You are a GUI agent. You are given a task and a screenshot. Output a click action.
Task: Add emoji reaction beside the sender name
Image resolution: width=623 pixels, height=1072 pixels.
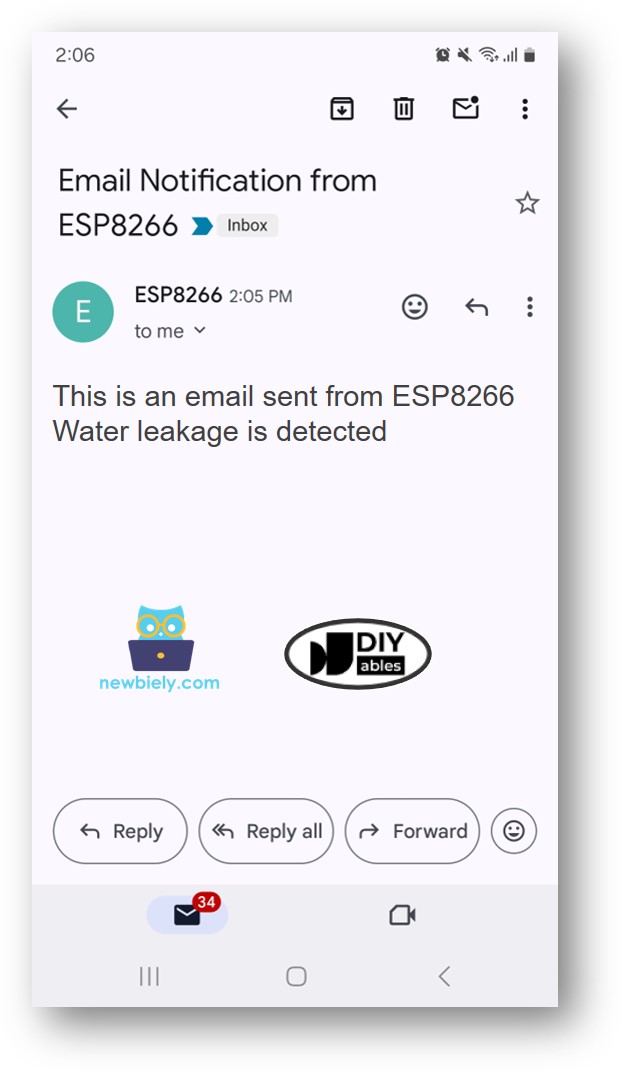415,307
